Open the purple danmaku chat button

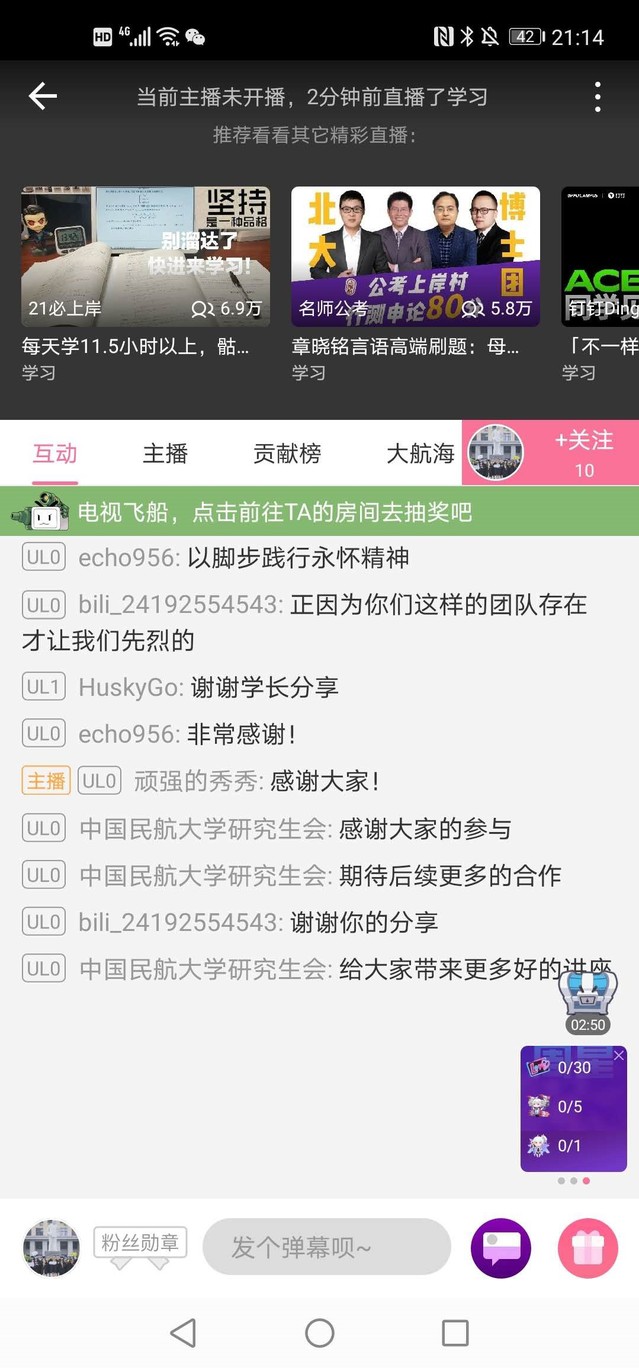[501, 1248]
